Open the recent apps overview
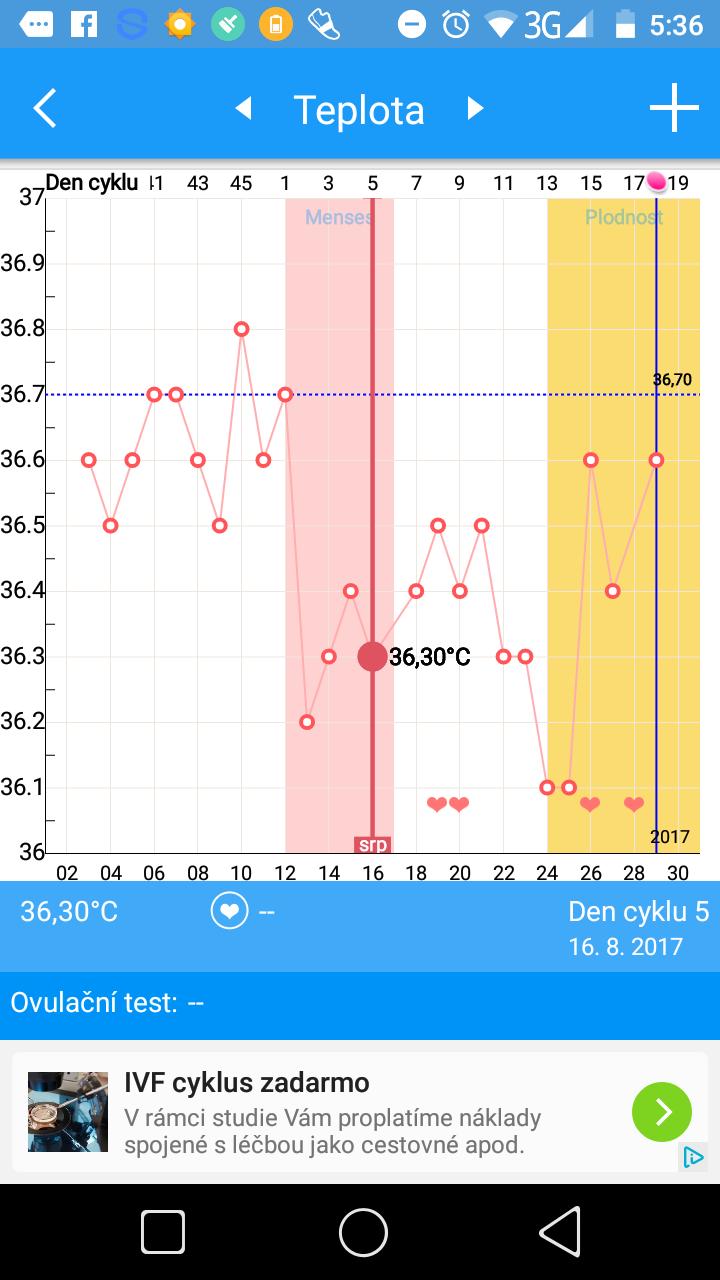The image size is (720, 1280). point(163,1231)
